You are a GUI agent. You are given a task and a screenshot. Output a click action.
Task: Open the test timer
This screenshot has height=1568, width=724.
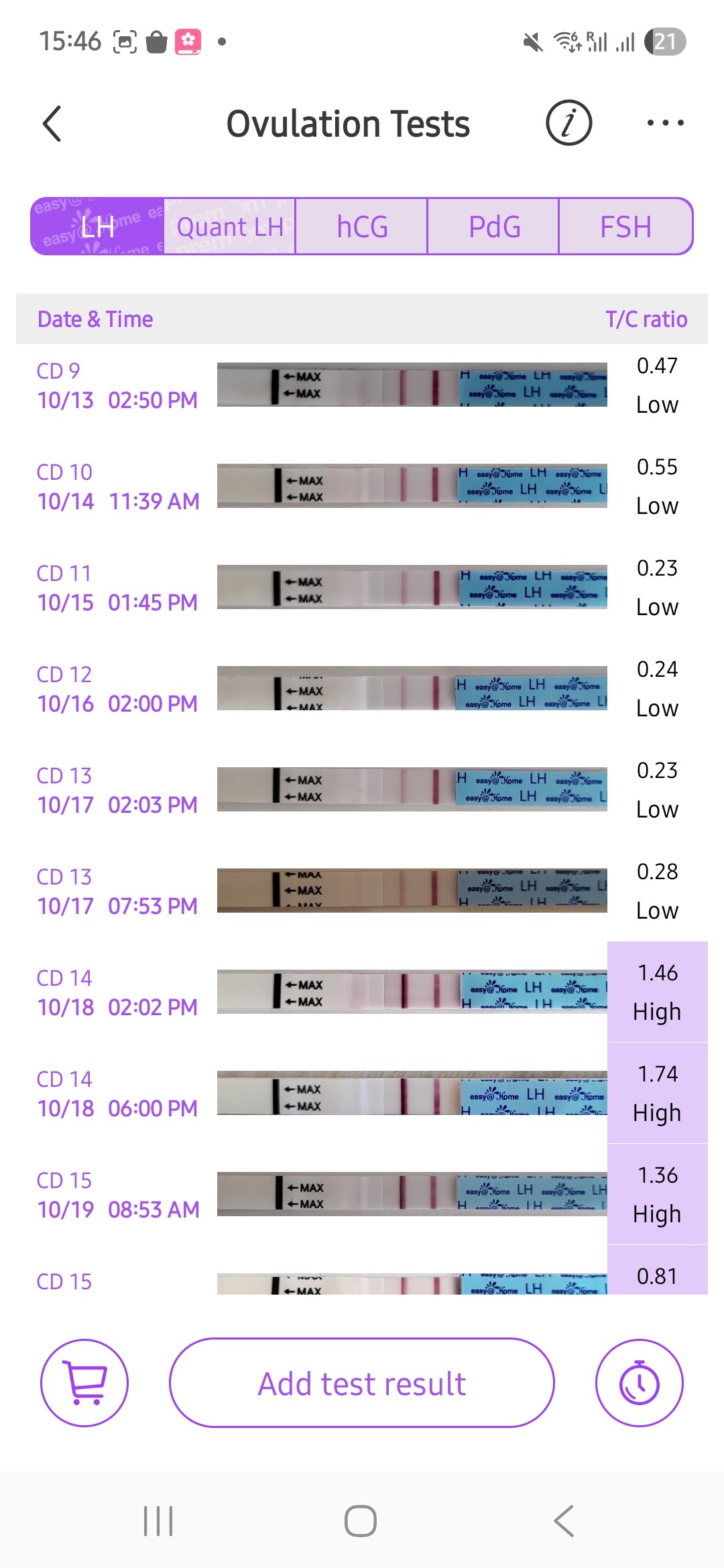click(639, 1383)
